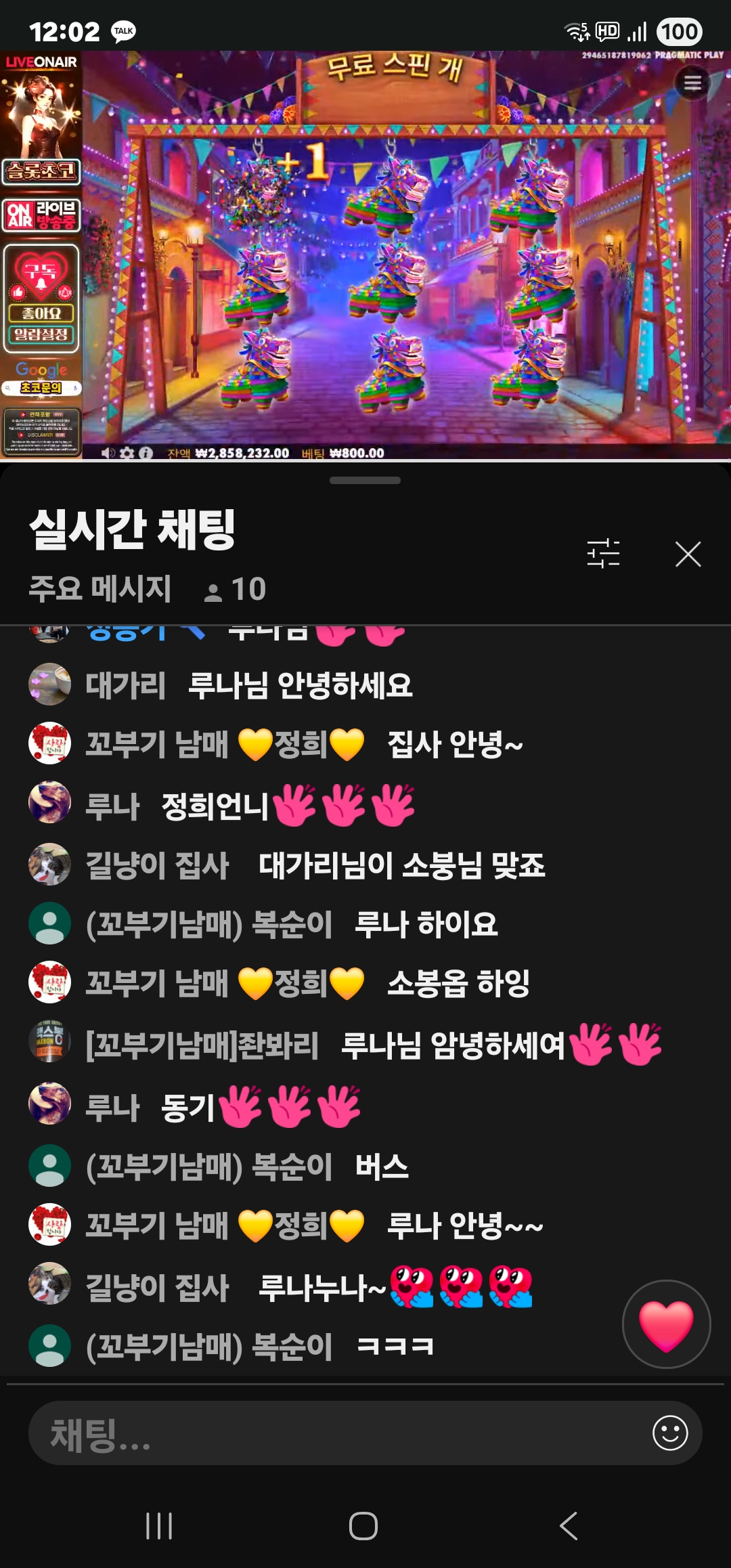The height and width of the screenshot is (1568, 731).
Task: Open the 주요 메시지 chat mode selector
Action: pos(100,588)
